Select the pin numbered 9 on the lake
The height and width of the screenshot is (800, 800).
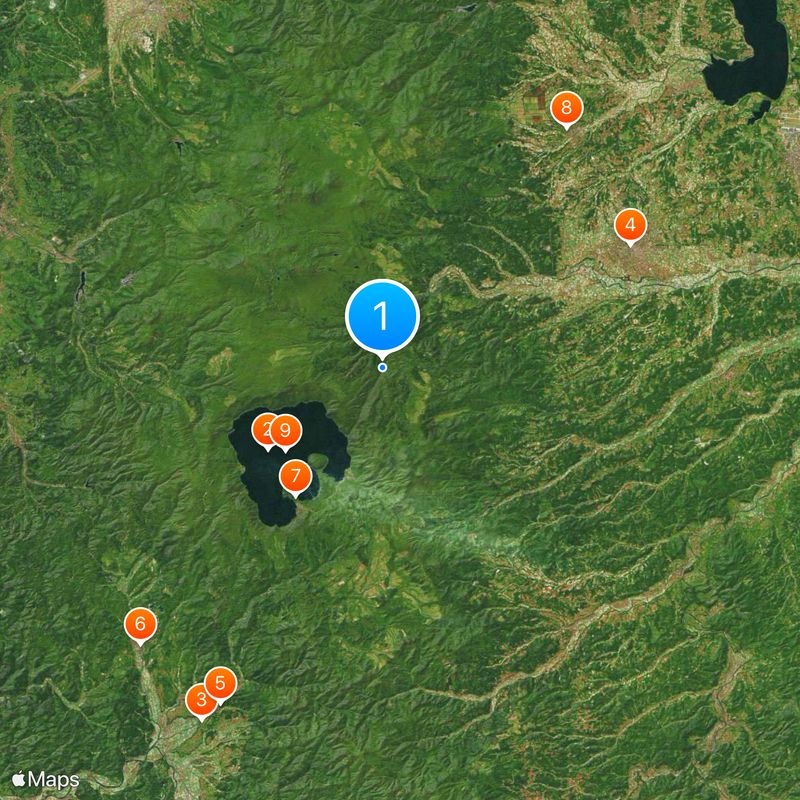click(286, 431)
